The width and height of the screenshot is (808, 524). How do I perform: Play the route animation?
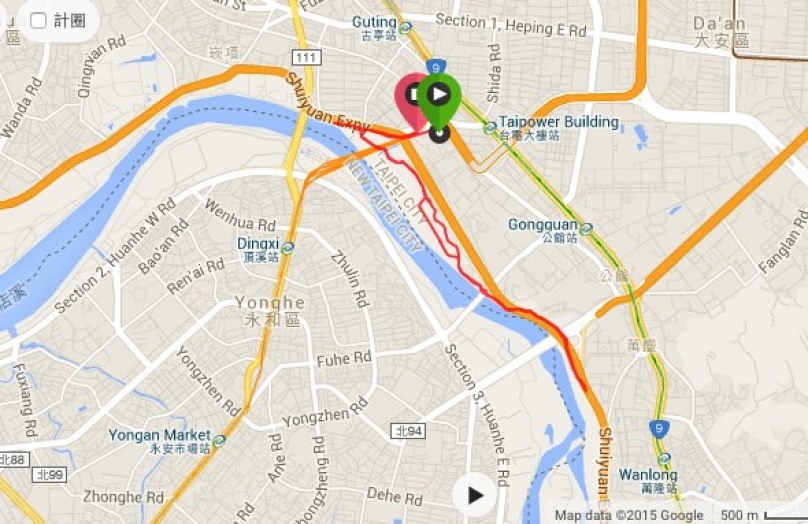click(x=475, y=494)
